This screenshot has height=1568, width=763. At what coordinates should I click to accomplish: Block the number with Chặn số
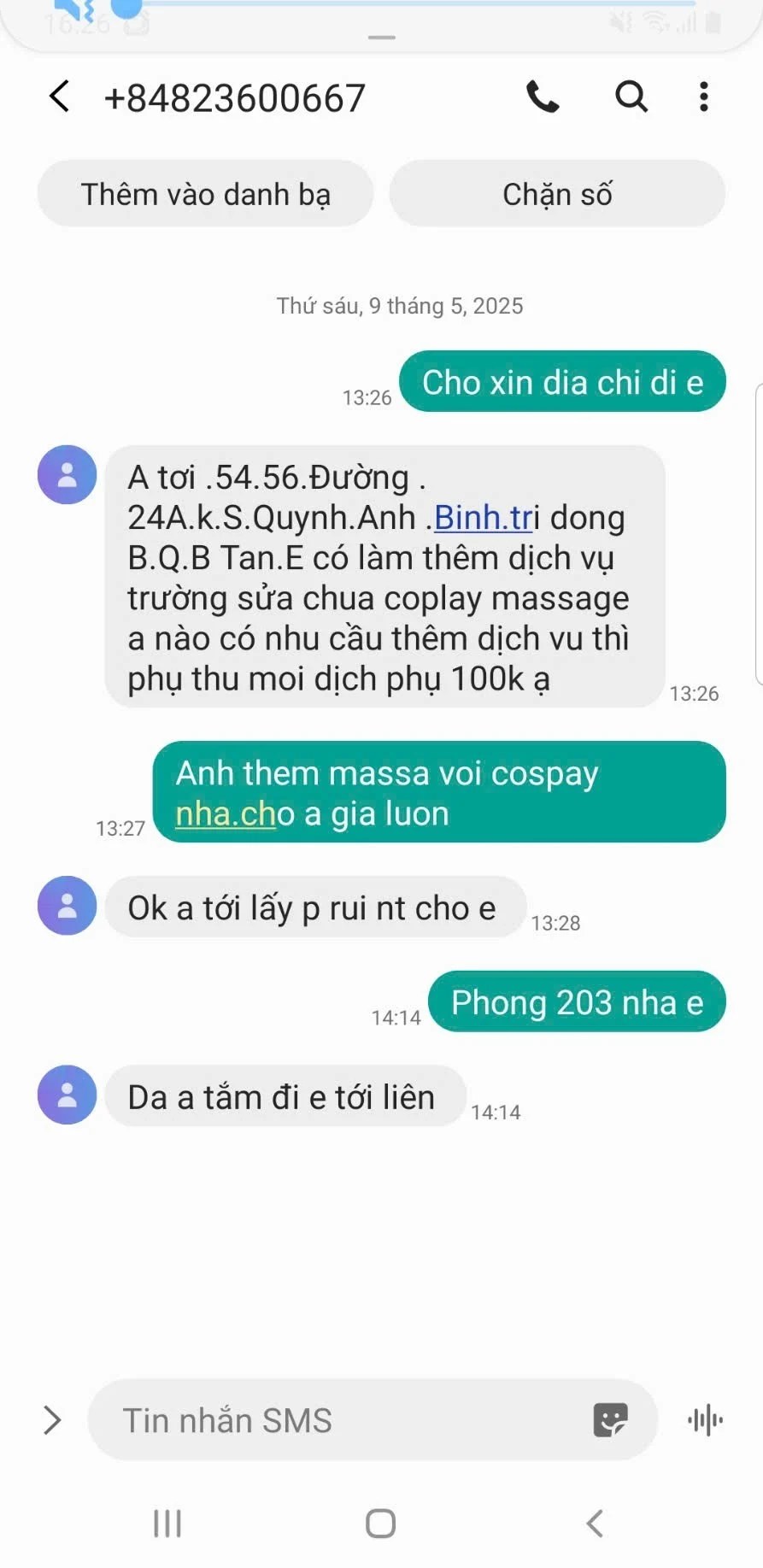tap(557, 194)
